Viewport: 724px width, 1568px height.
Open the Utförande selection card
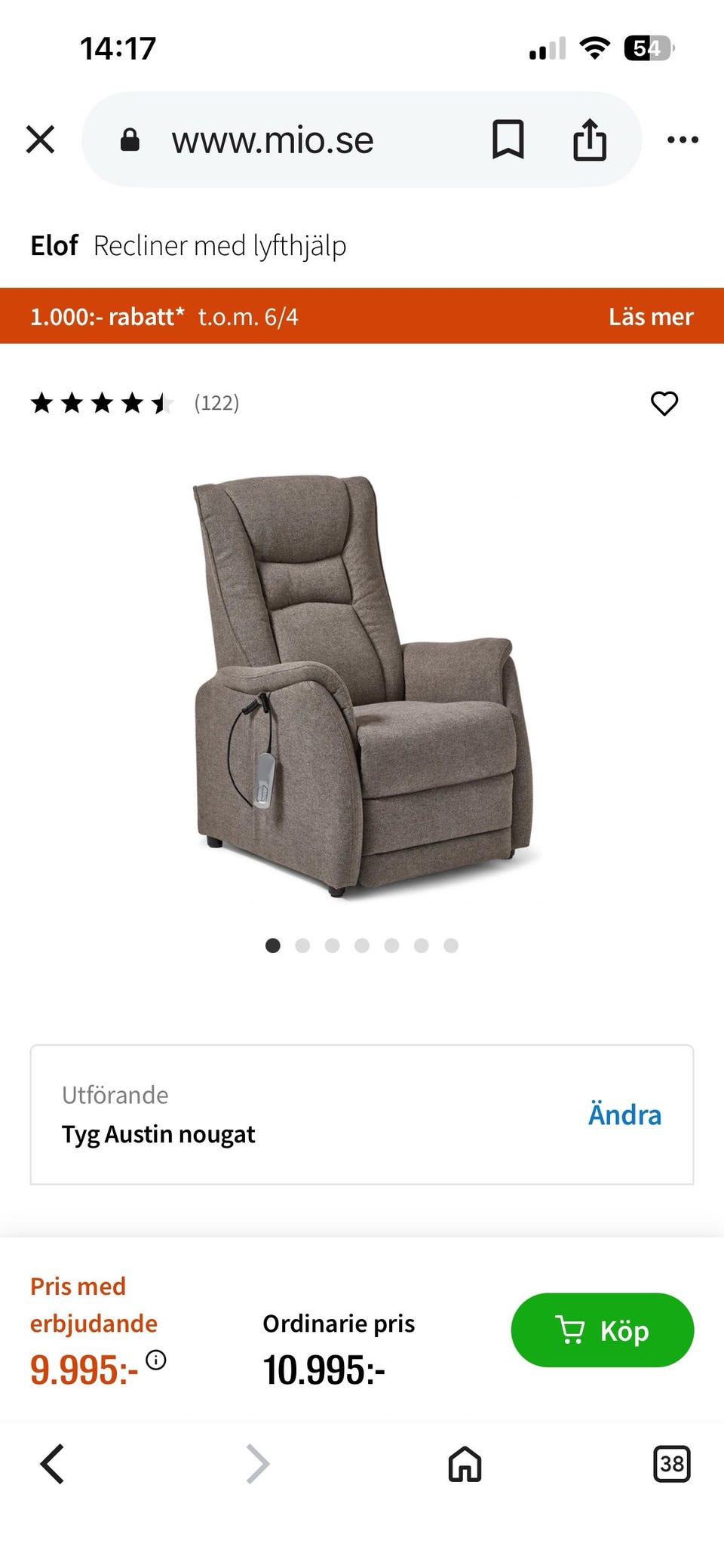point(360,1115)
